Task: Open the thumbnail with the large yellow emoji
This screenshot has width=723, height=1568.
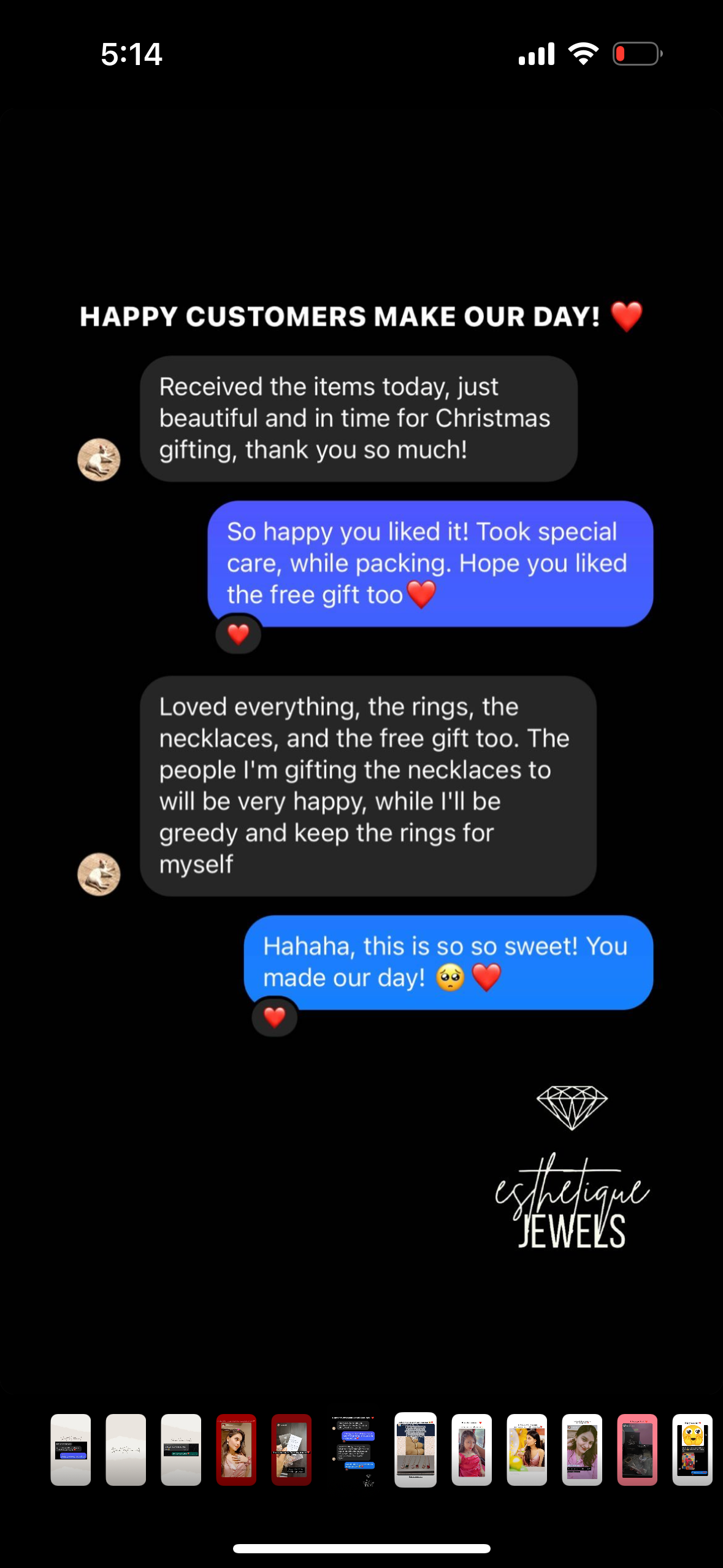Action: pos(692,1450)
